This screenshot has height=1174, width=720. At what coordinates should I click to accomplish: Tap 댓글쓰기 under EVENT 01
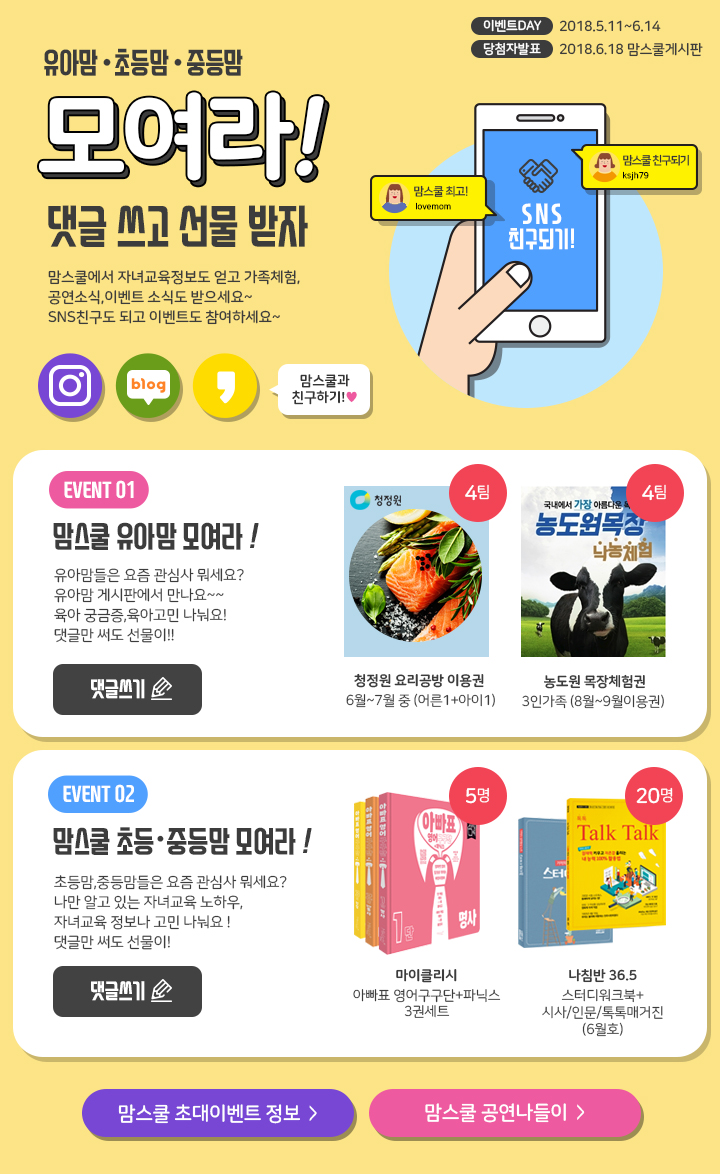(127, 689)
